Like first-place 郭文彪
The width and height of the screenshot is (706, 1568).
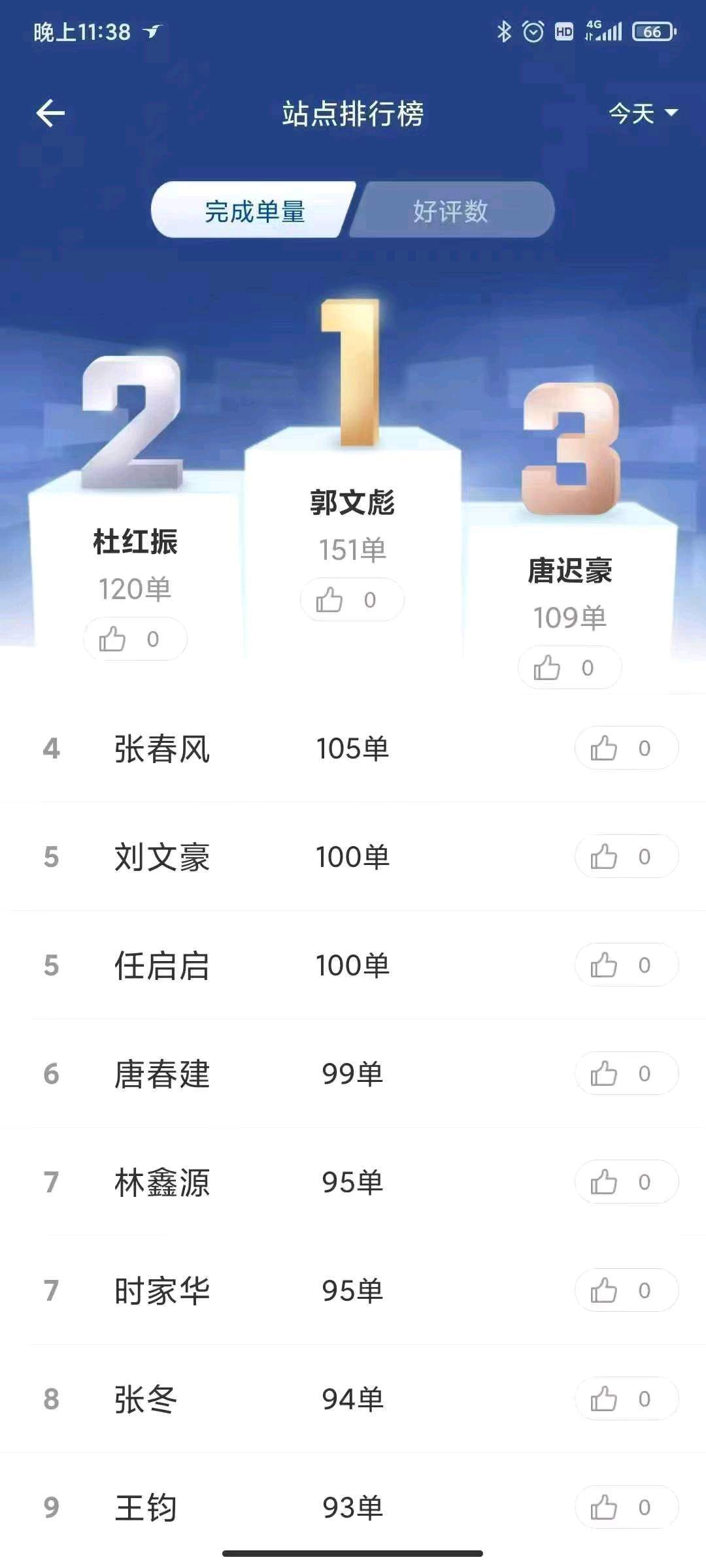tap(352, 600)
